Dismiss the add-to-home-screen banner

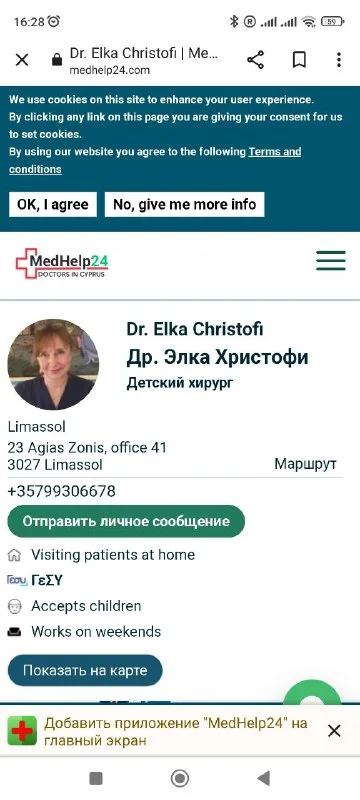(x=334, y=731)
